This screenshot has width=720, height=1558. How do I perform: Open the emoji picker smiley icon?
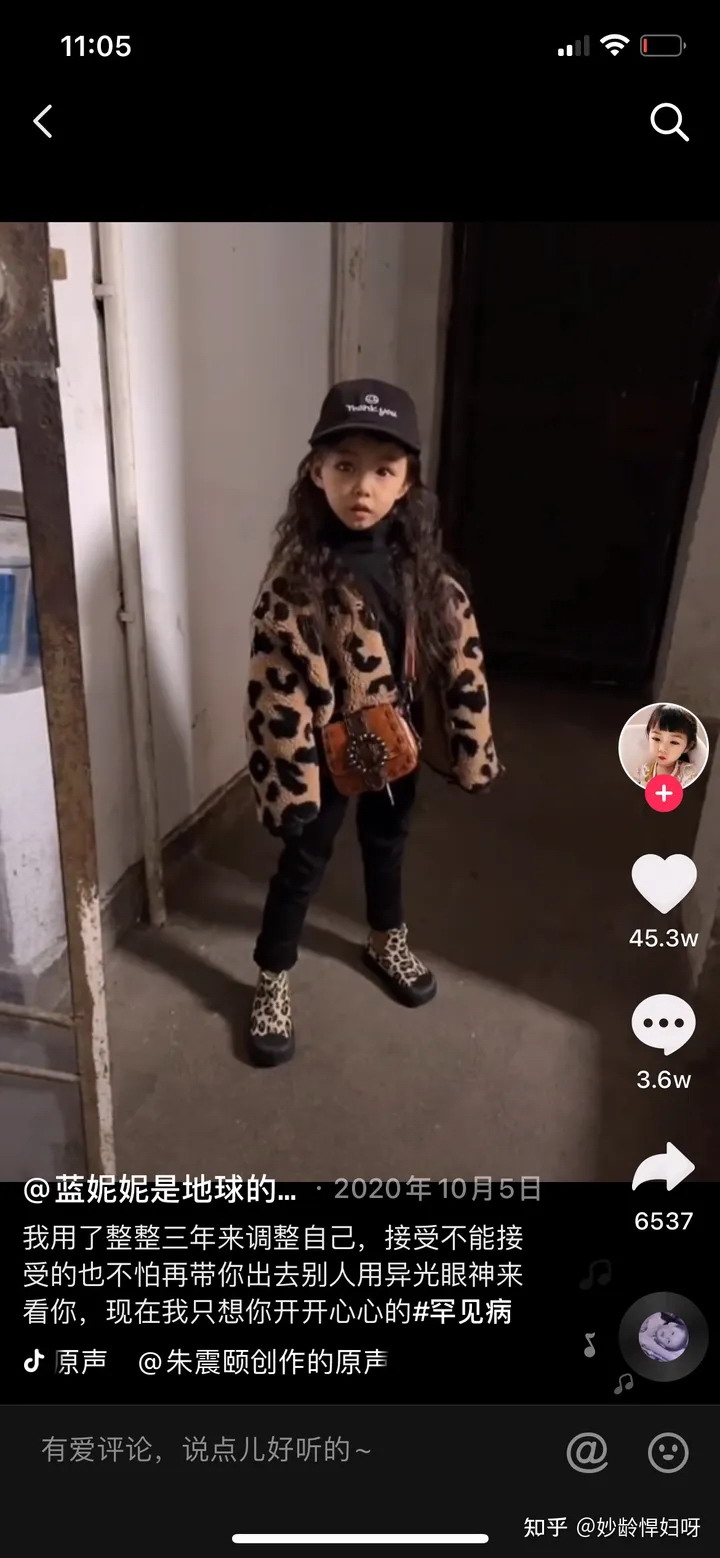point(667,1451)
